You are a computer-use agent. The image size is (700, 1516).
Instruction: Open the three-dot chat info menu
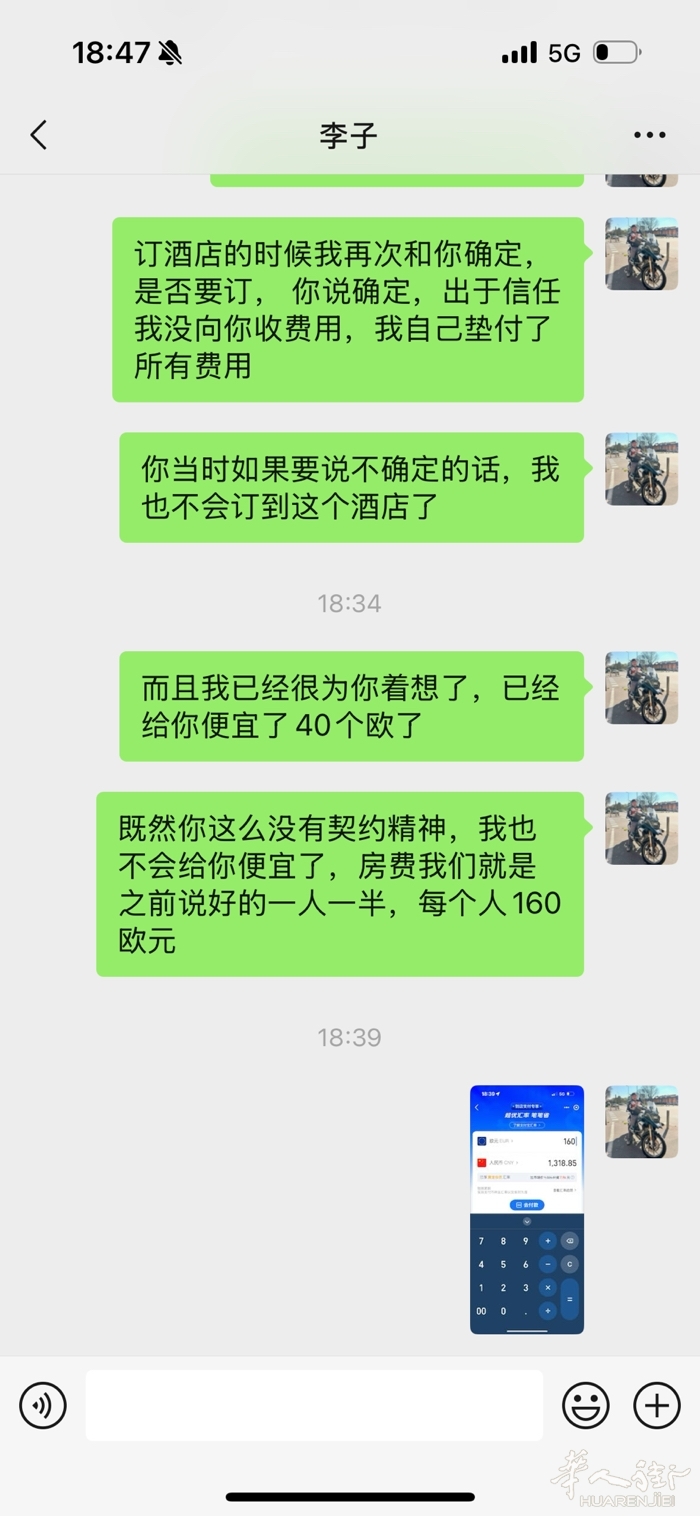point(649,136)
